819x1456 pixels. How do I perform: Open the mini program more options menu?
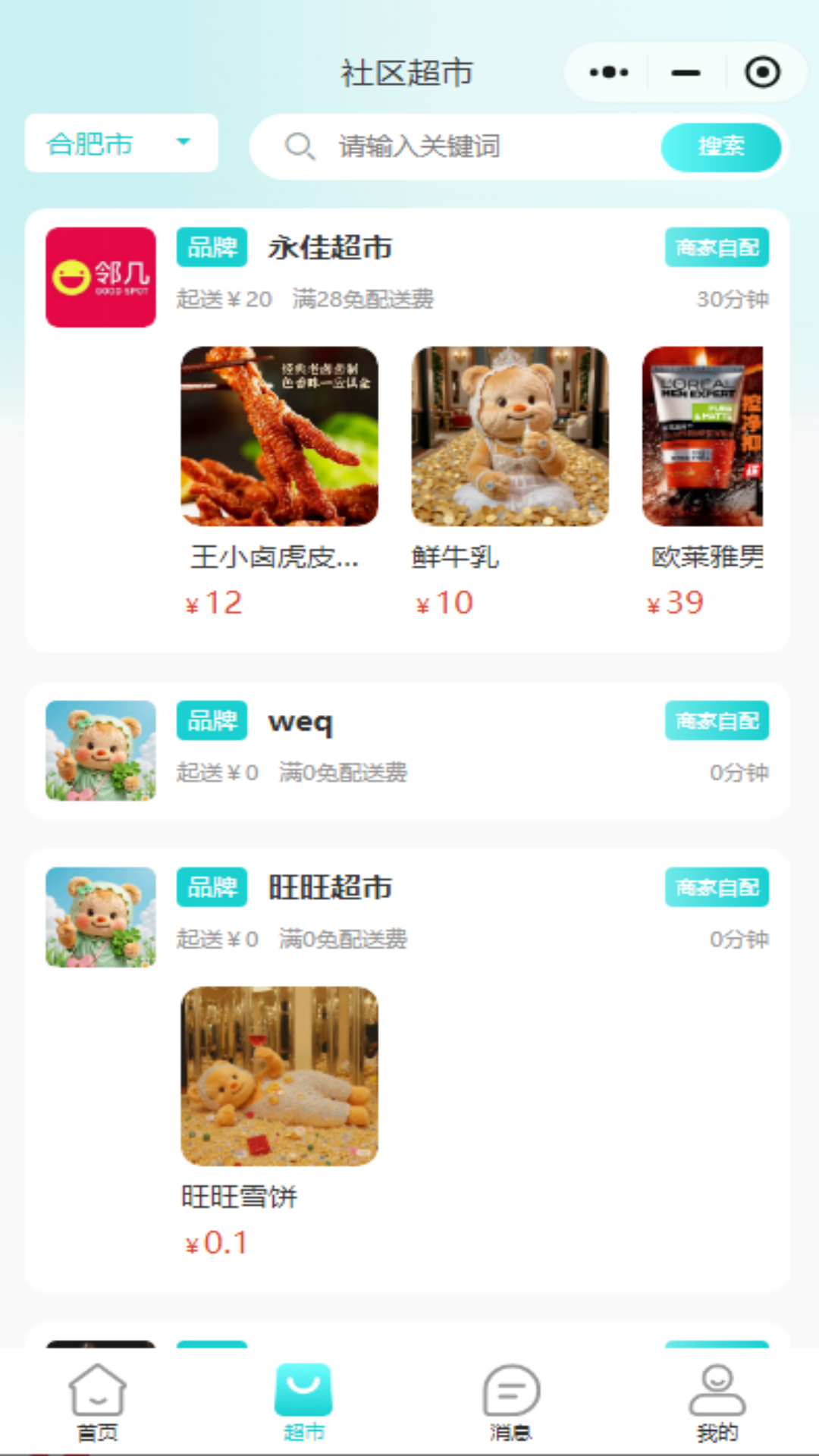pos(609,73)
